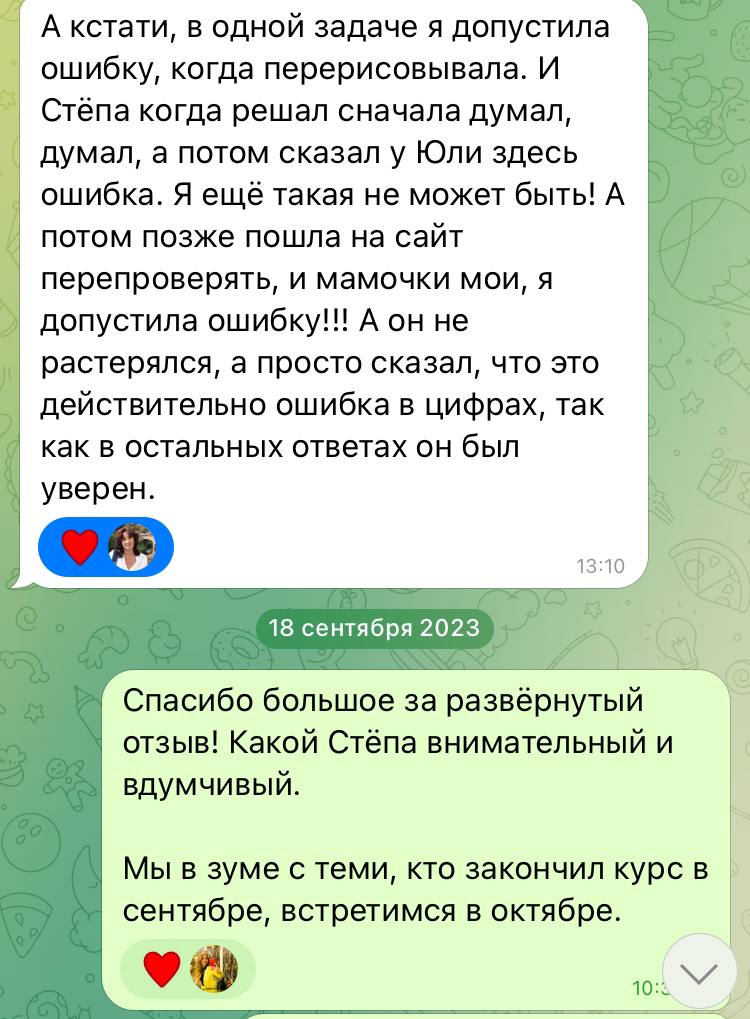Jump to the latest messages with the down arrow
The image size is (750, 1019).
click(699, 972)
